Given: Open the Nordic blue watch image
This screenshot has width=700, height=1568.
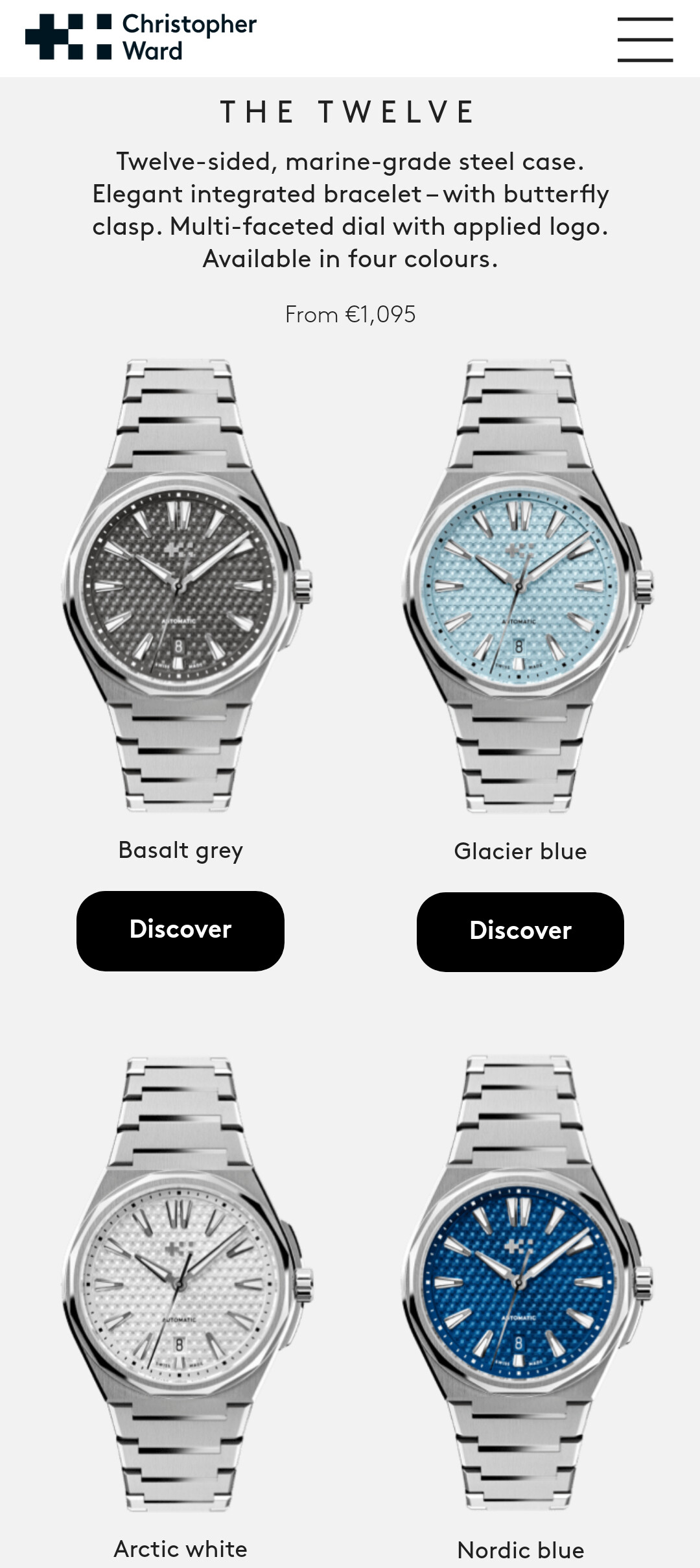Looking at the screenshot, I should point(528,1283).
